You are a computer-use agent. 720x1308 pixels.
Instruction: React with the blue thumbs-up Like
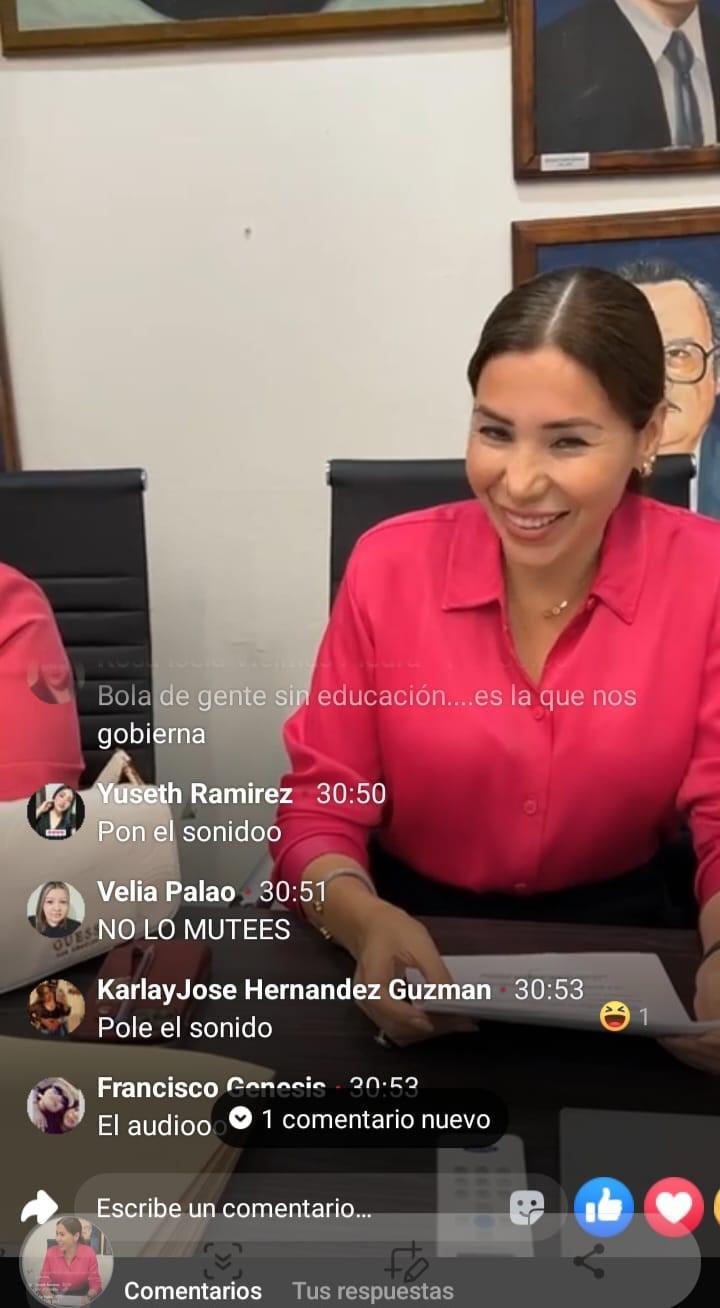[x=604, y=1207]
